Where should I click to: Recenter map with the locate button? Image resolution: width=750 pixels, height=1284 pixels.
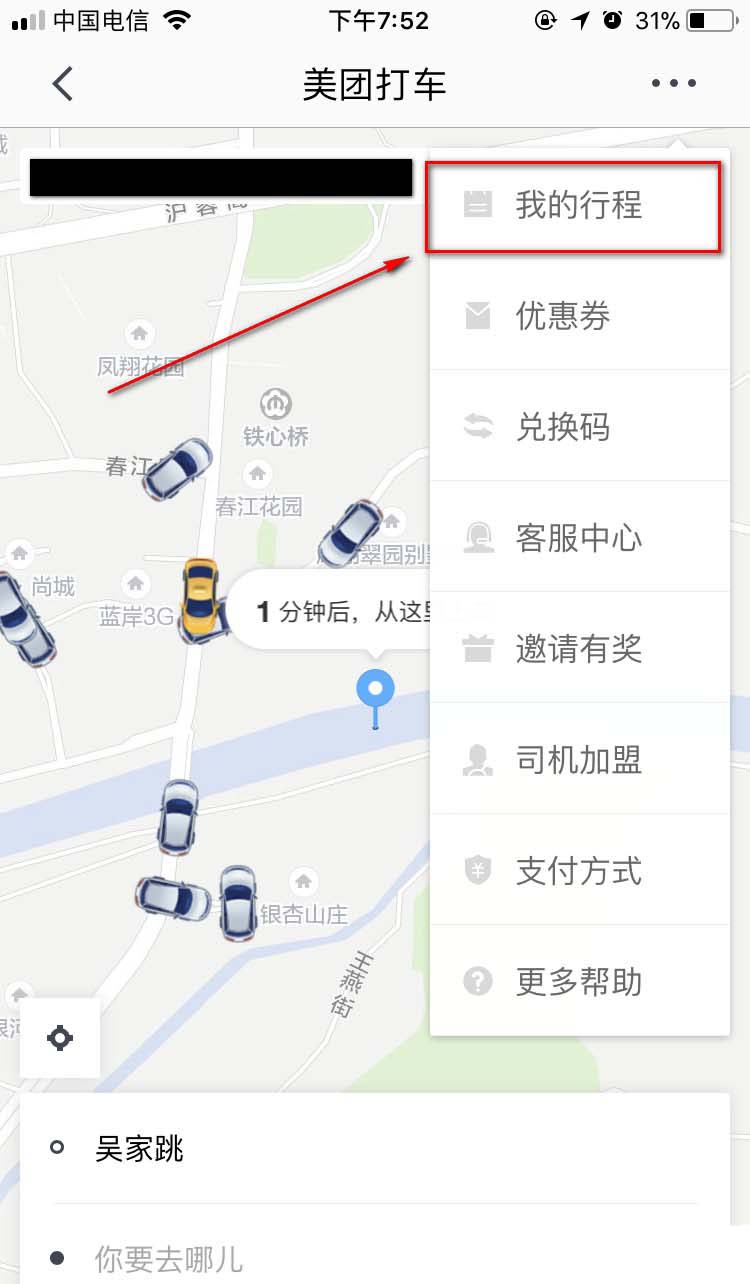pyautogui.click(x=60, y=1038)
